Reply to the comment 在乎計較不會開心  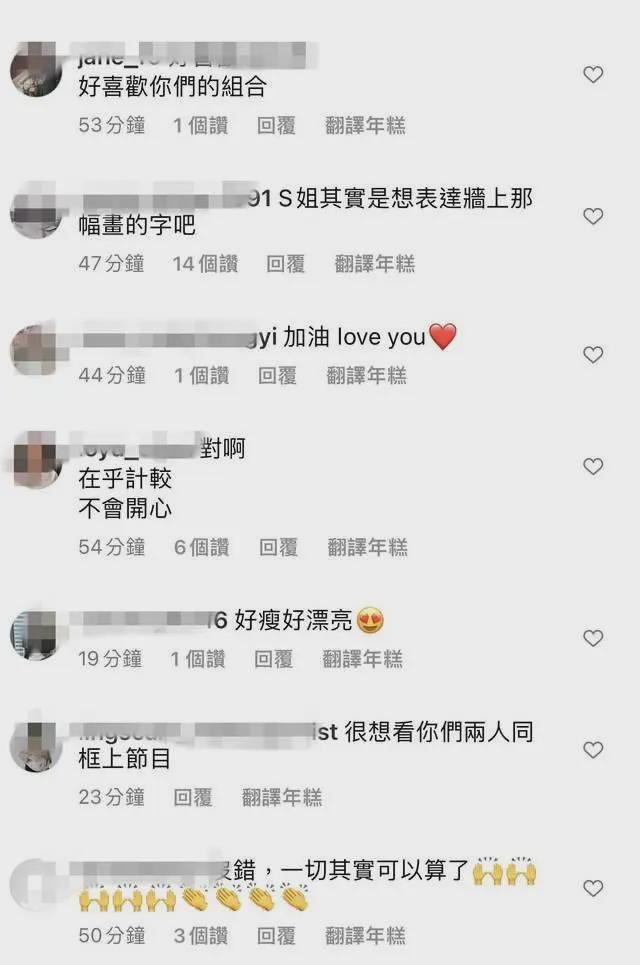[278, 547]
